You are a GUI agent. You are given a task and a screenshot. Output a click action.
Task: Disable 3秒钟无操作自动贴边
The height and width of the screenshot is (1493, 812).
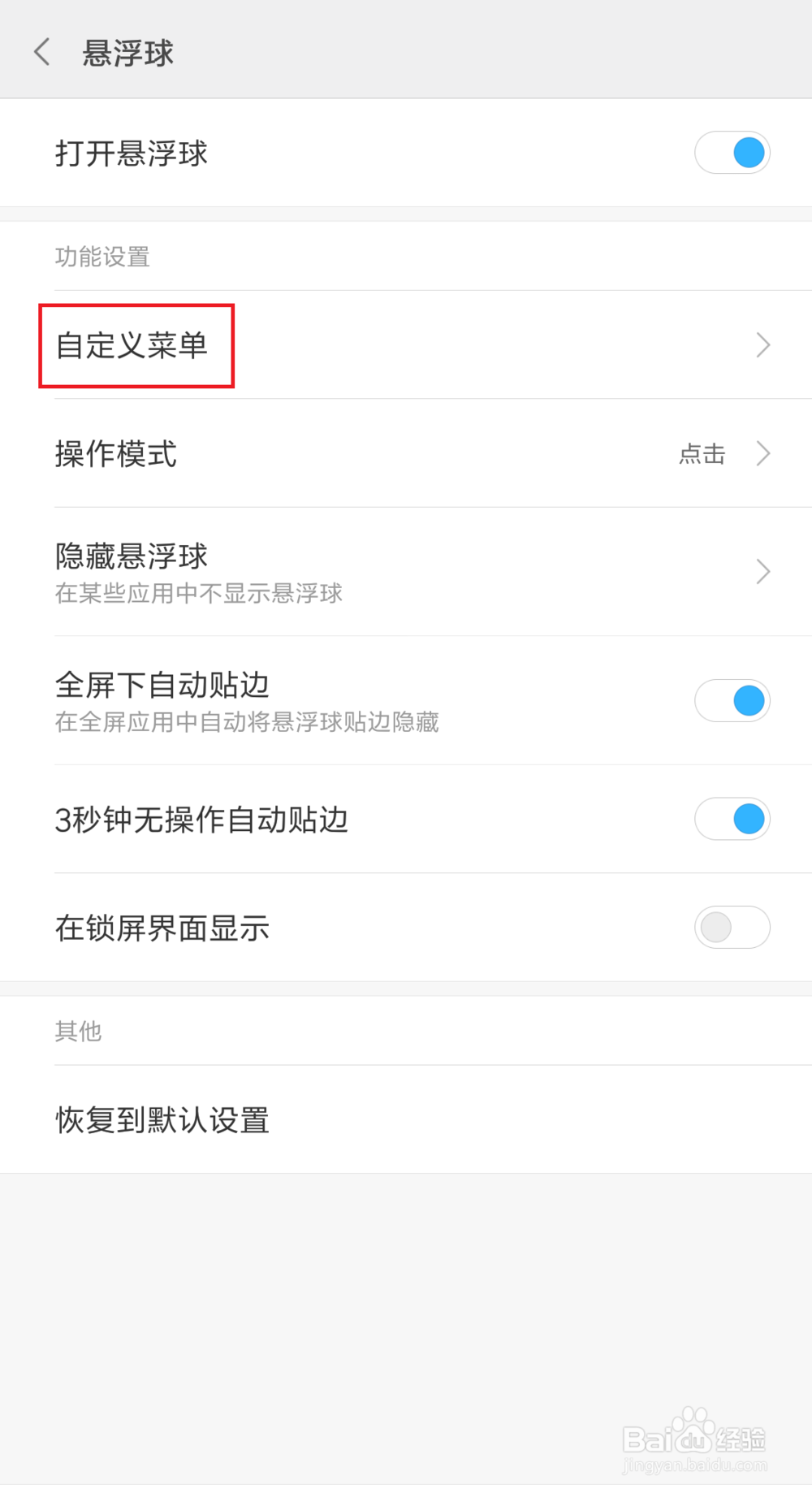tap(732, 819)
